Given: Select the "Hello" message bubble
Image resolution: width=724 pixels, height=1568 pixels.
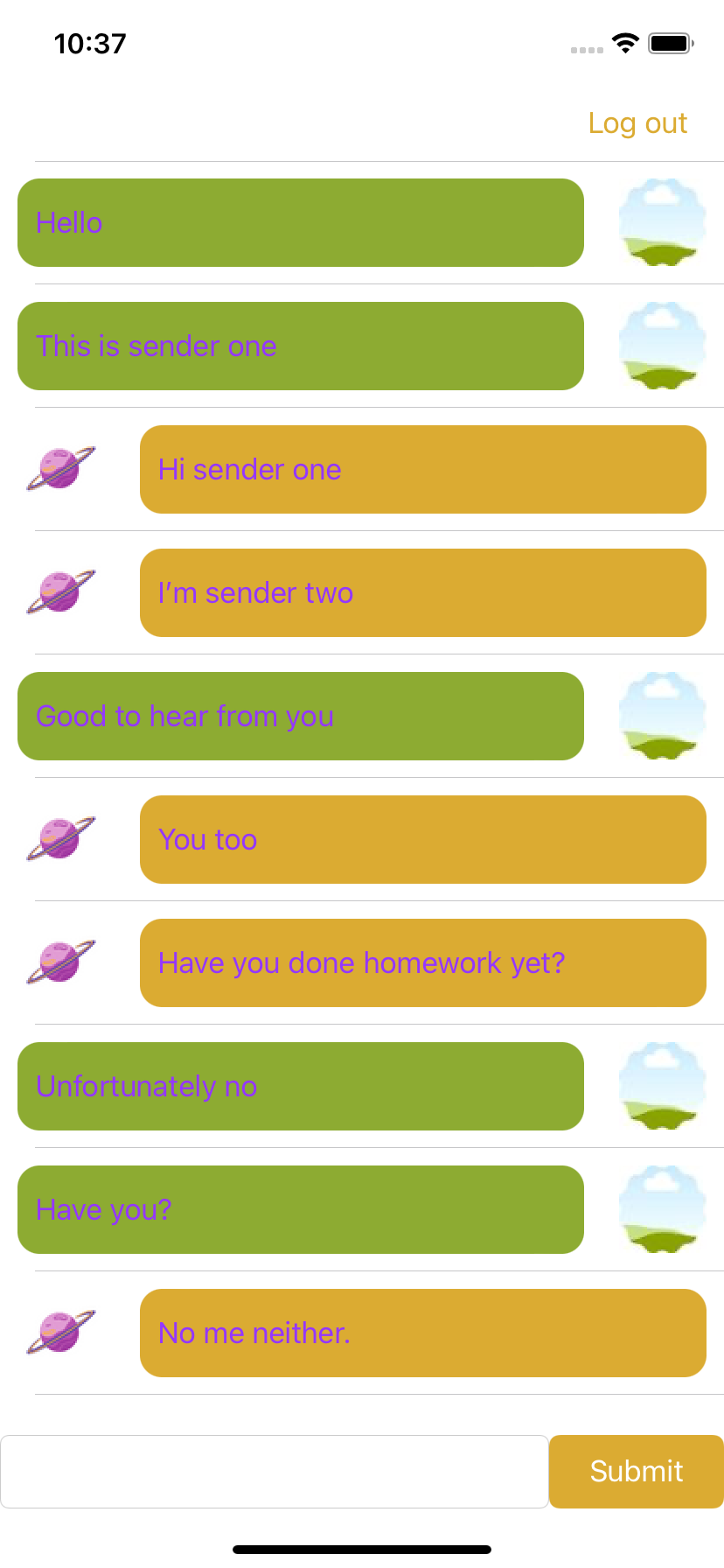Looking at the screenshot, I should 300,222.
